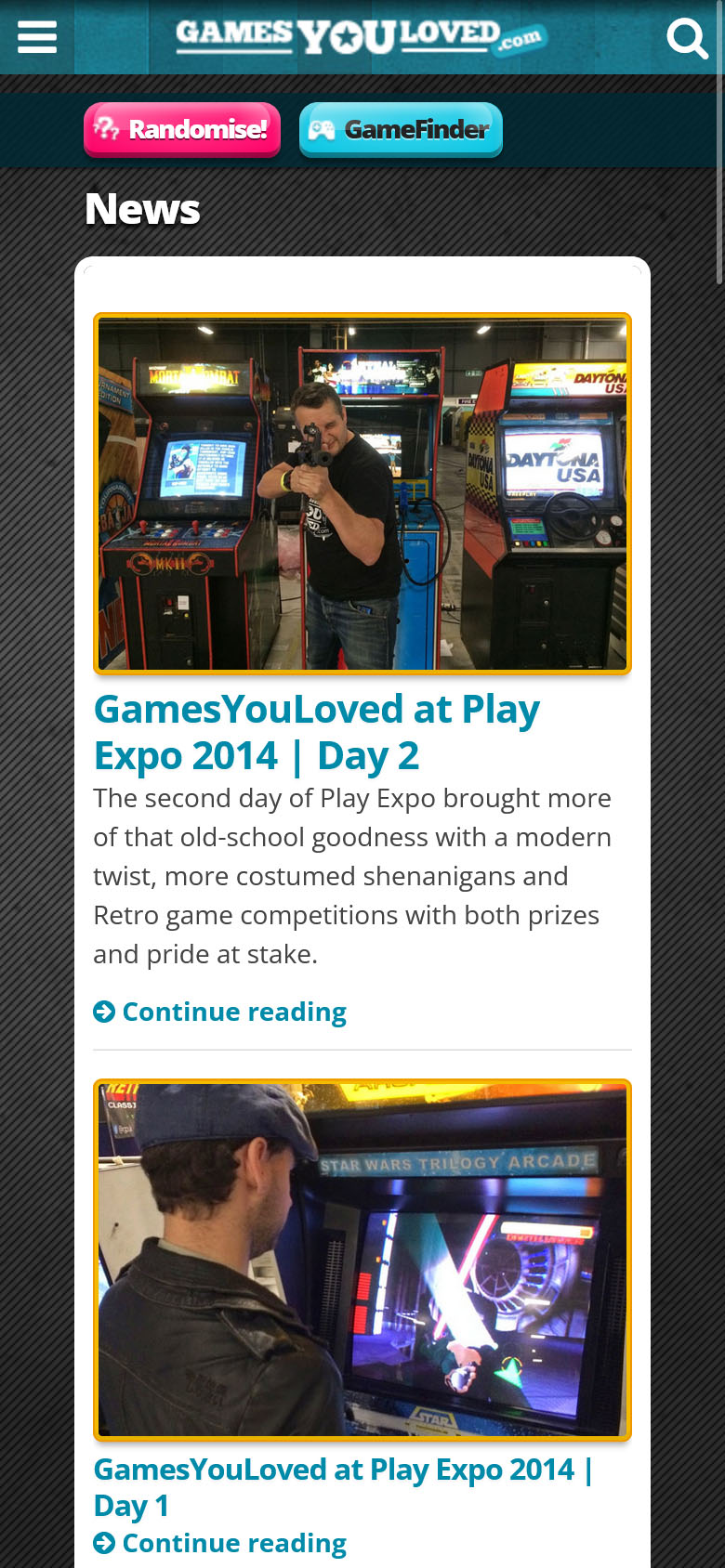
Task: Tap the GamesYouLoved logo to go home
Action: click(361, 37)
